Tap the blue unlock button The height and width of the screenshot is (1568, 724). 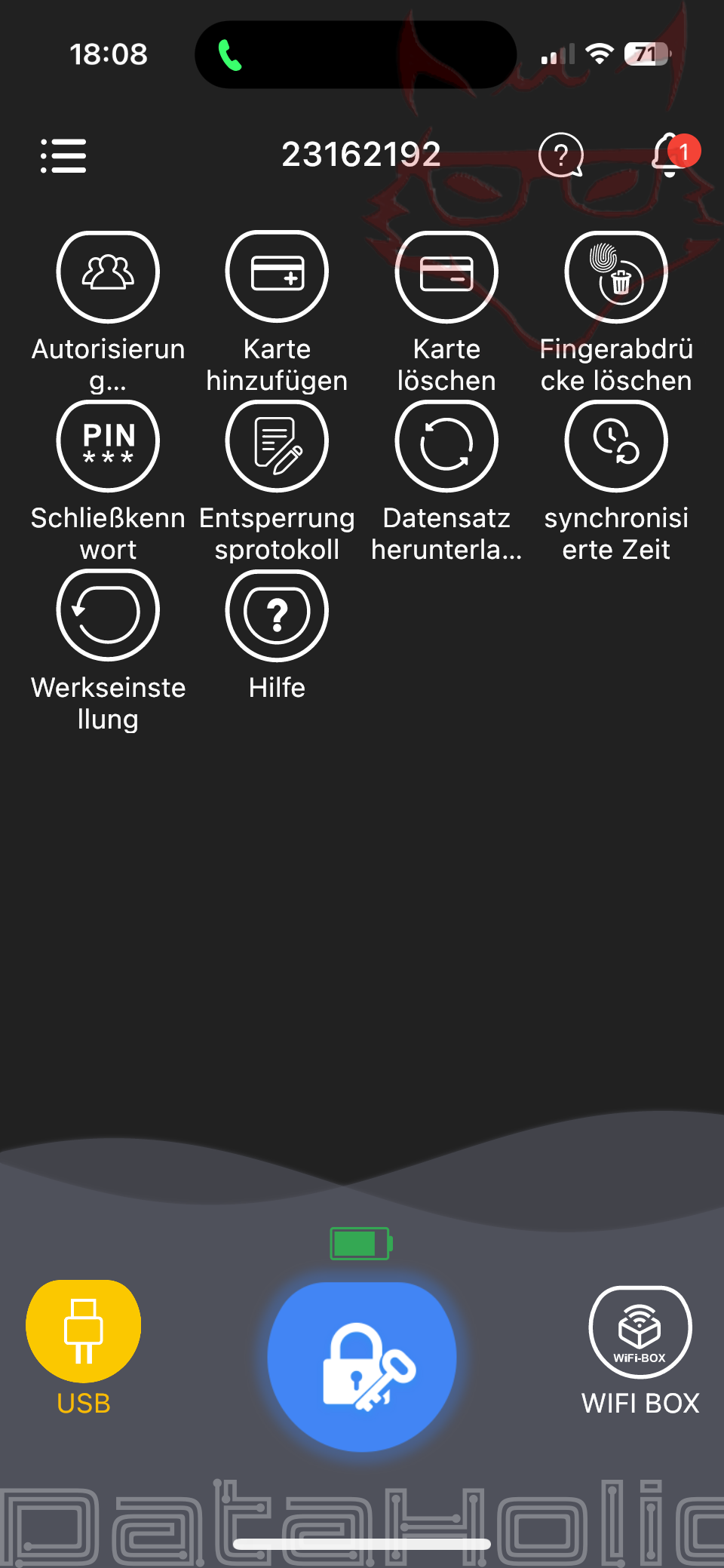pyautogui.click(x=362, y=1366)
